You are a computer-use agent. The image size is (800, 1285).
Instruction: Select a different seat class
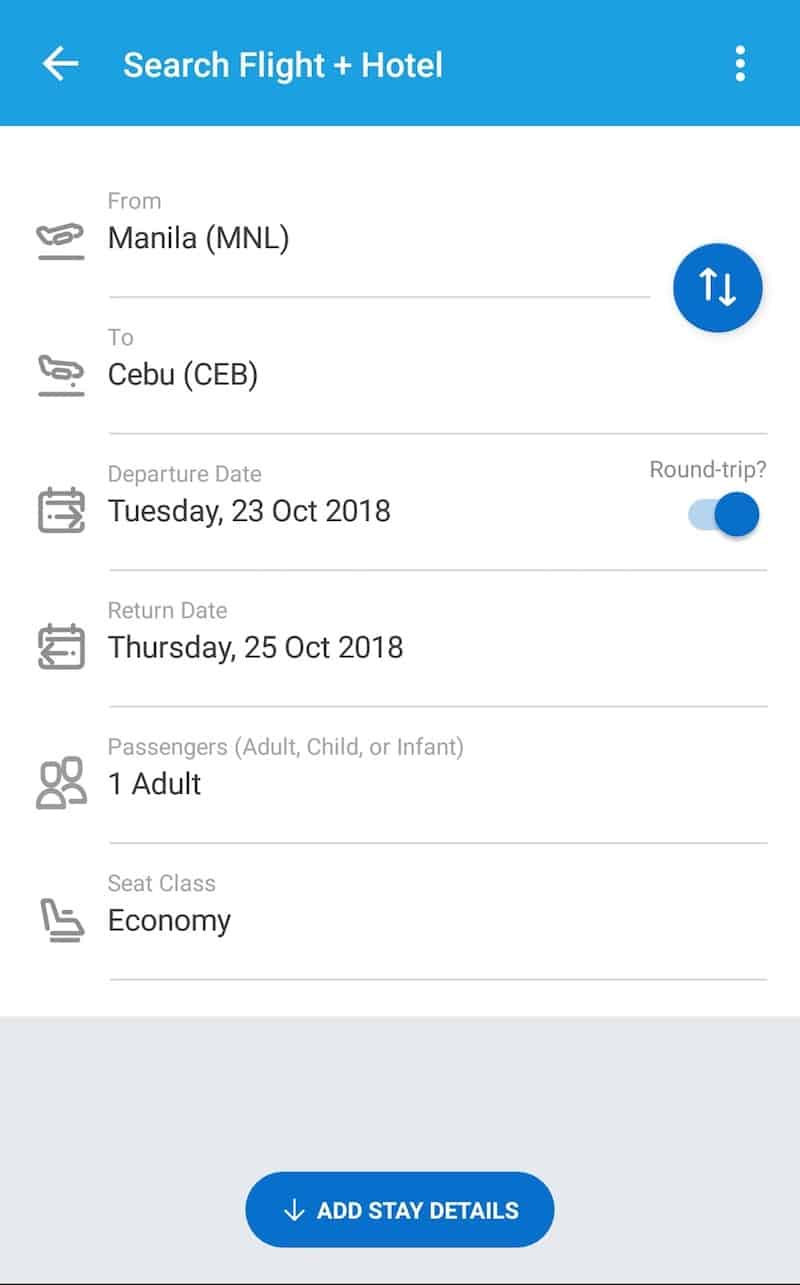[170, 920]
